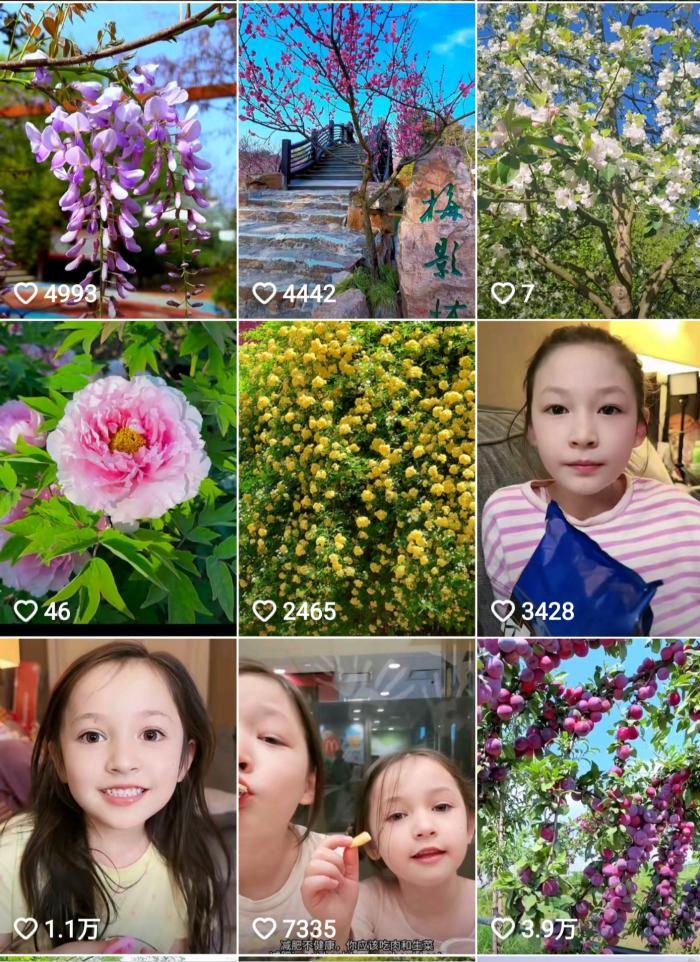The height and width of the screenshot is (962, 700).
Task: Open the video with 1.1万 likes
Action: 118,795
